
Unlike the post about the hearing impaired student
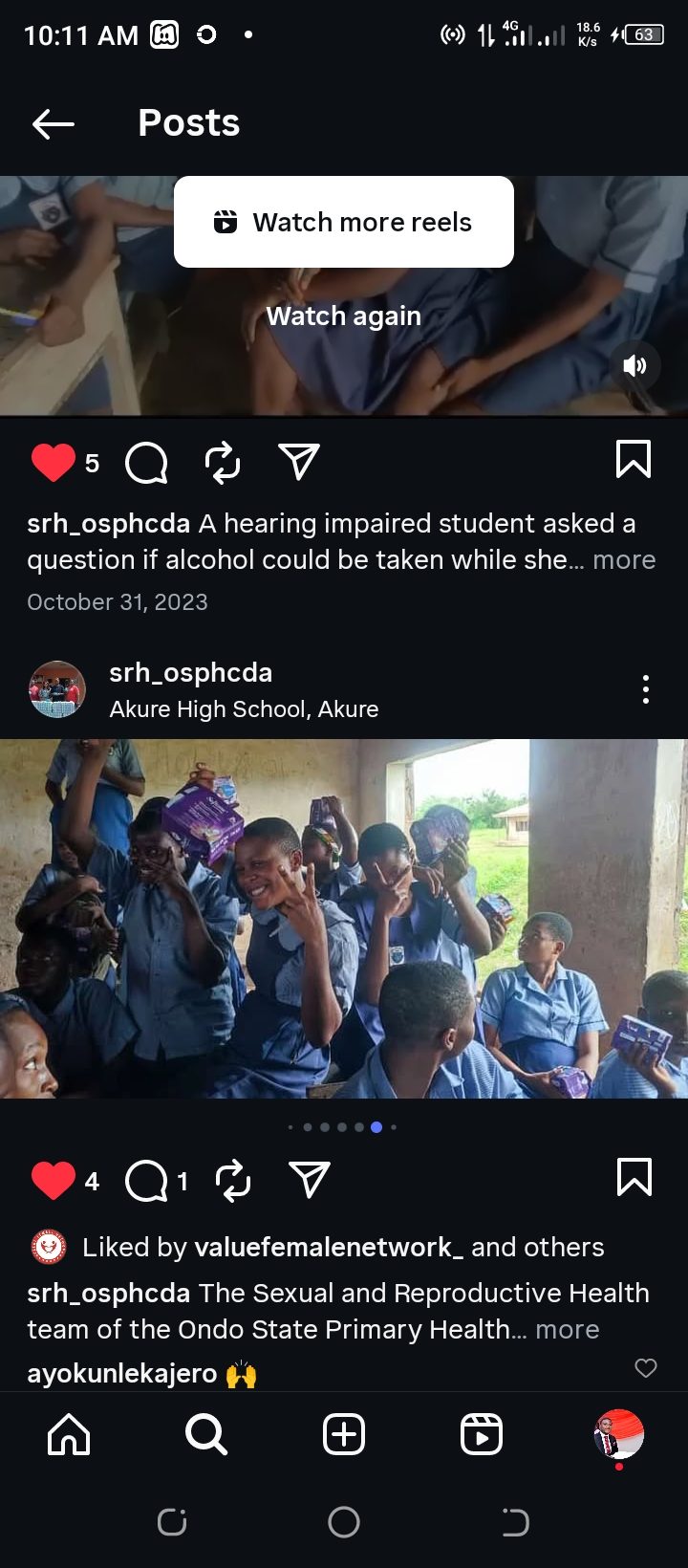tap(54, 463)
